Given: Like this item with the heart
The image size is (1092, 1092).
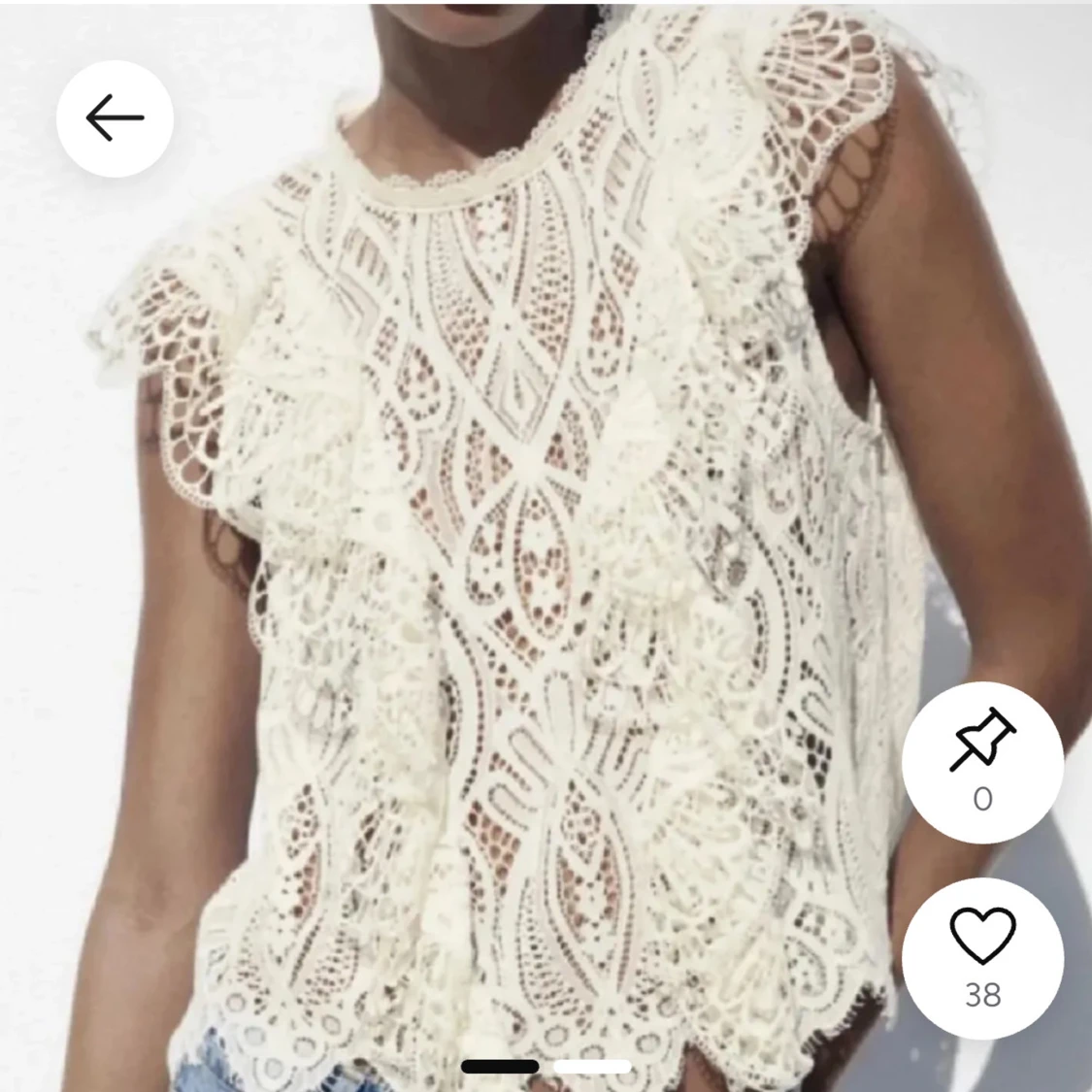Looking at the screenshot, I should 982,938.
